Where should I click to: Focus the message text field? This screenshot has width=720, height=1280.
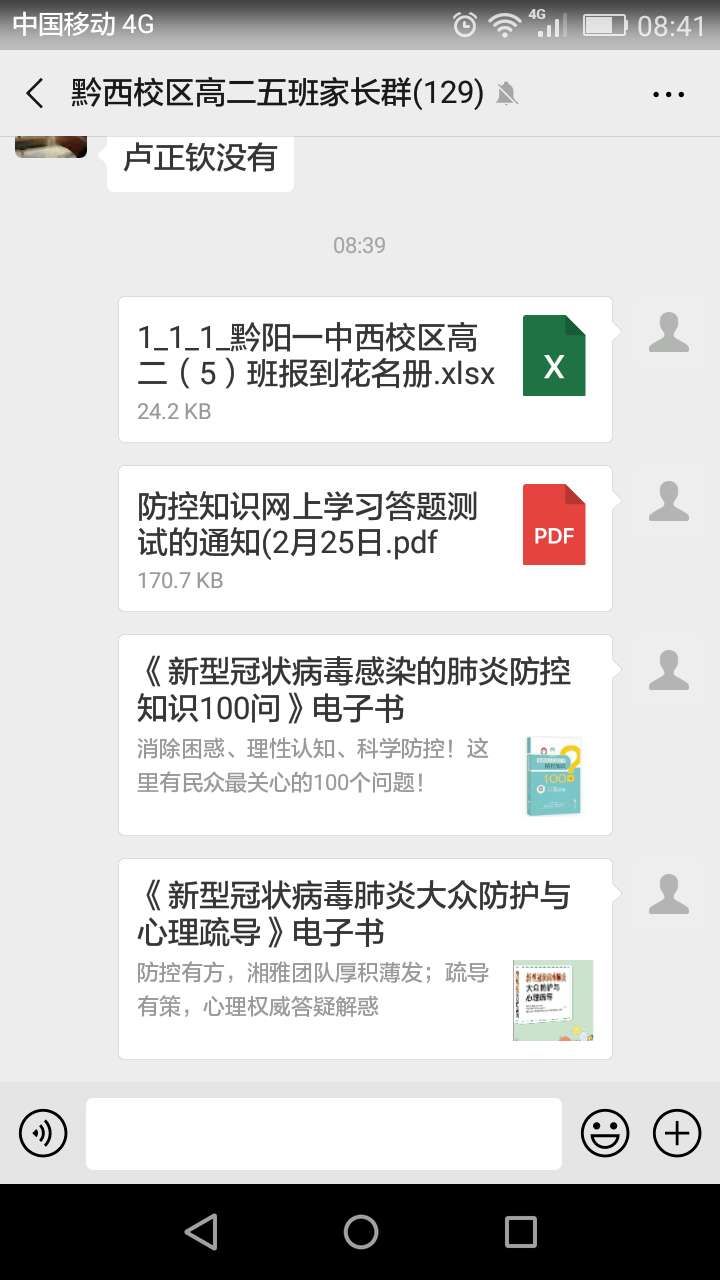[x=324, y=1133]
